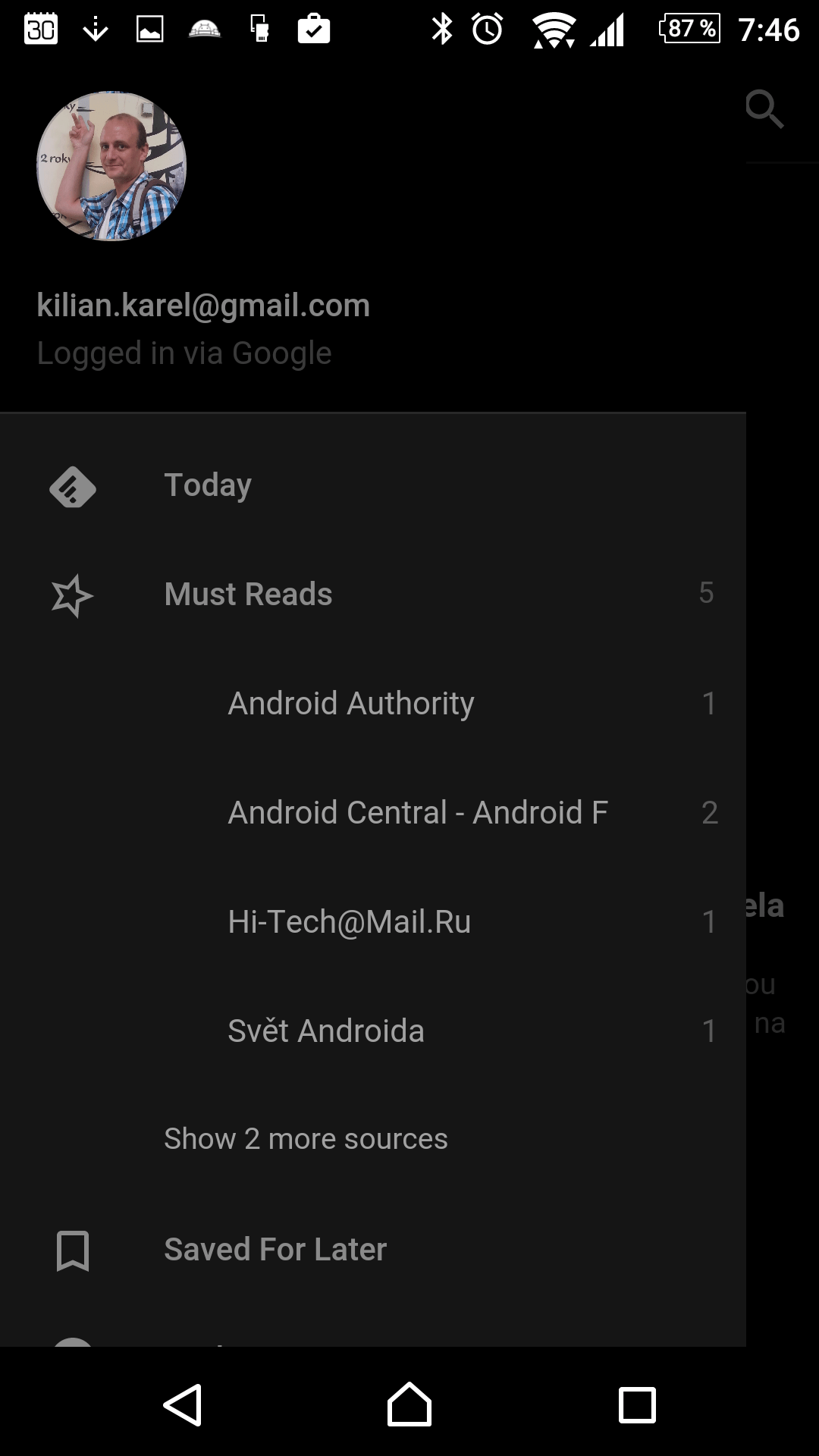Expand Show 2 more sources
The image size is (819, 1456).
306,1139
